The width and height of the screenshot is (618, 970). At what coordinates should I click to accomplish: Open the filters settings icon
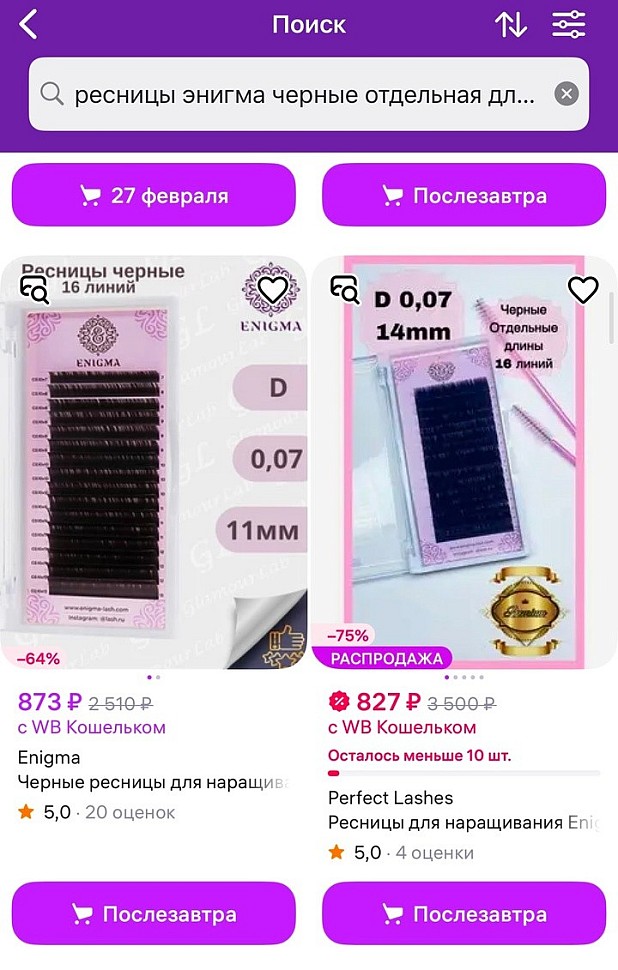coord(569,25)
